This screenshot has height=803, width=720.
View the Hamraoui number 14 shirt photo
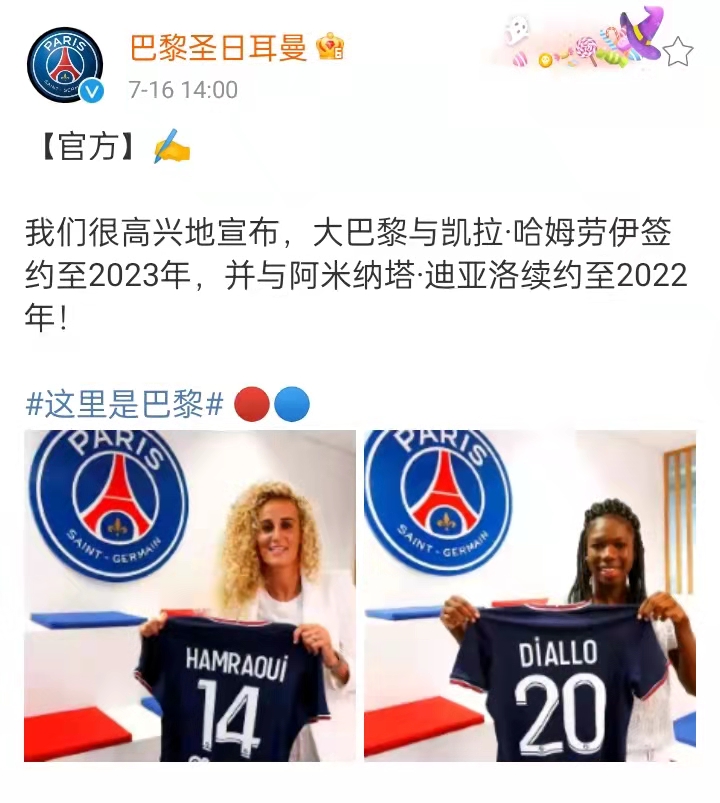point(190,596)
